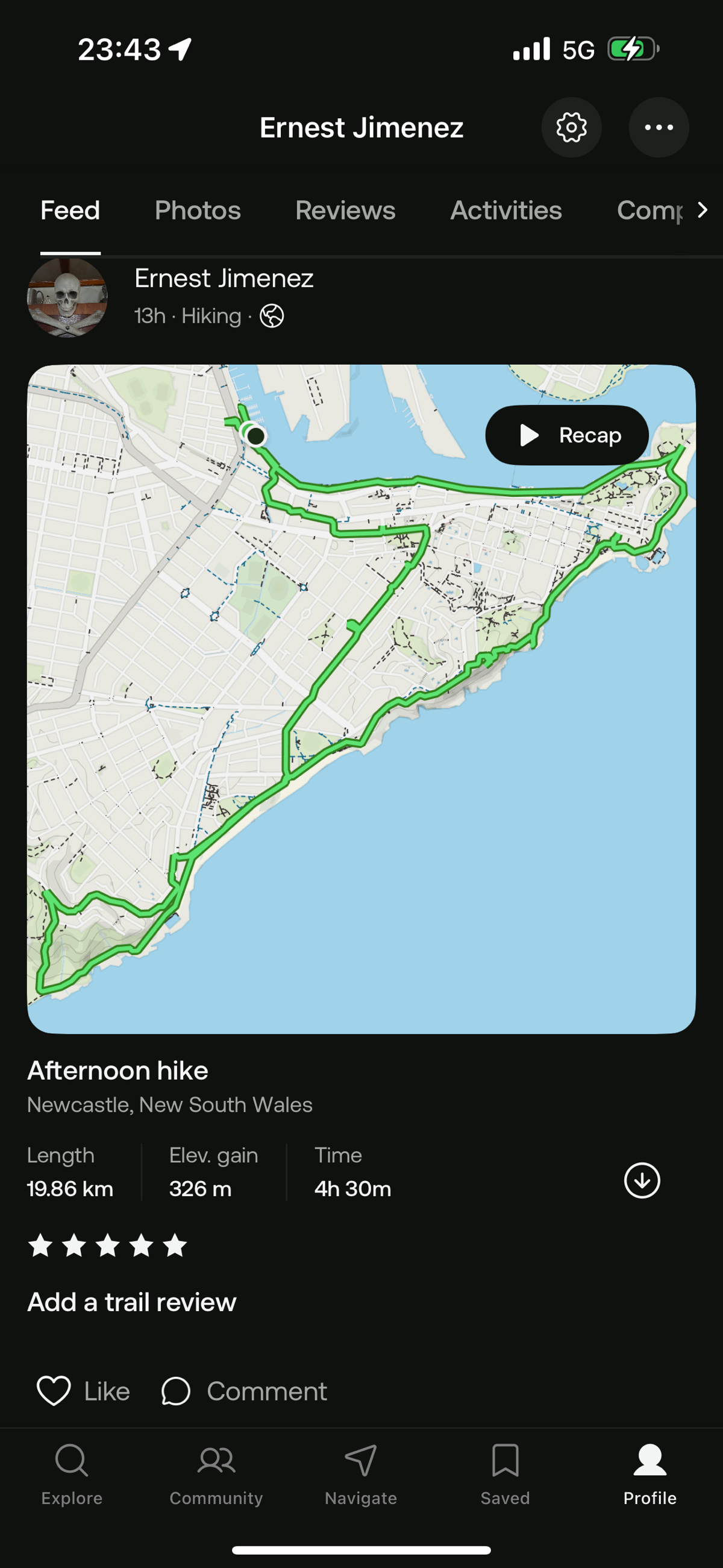Open Ernest Jimenez's skull profile picture
The height and width of the screenshot is (1568, 723).
coord(67,298)
